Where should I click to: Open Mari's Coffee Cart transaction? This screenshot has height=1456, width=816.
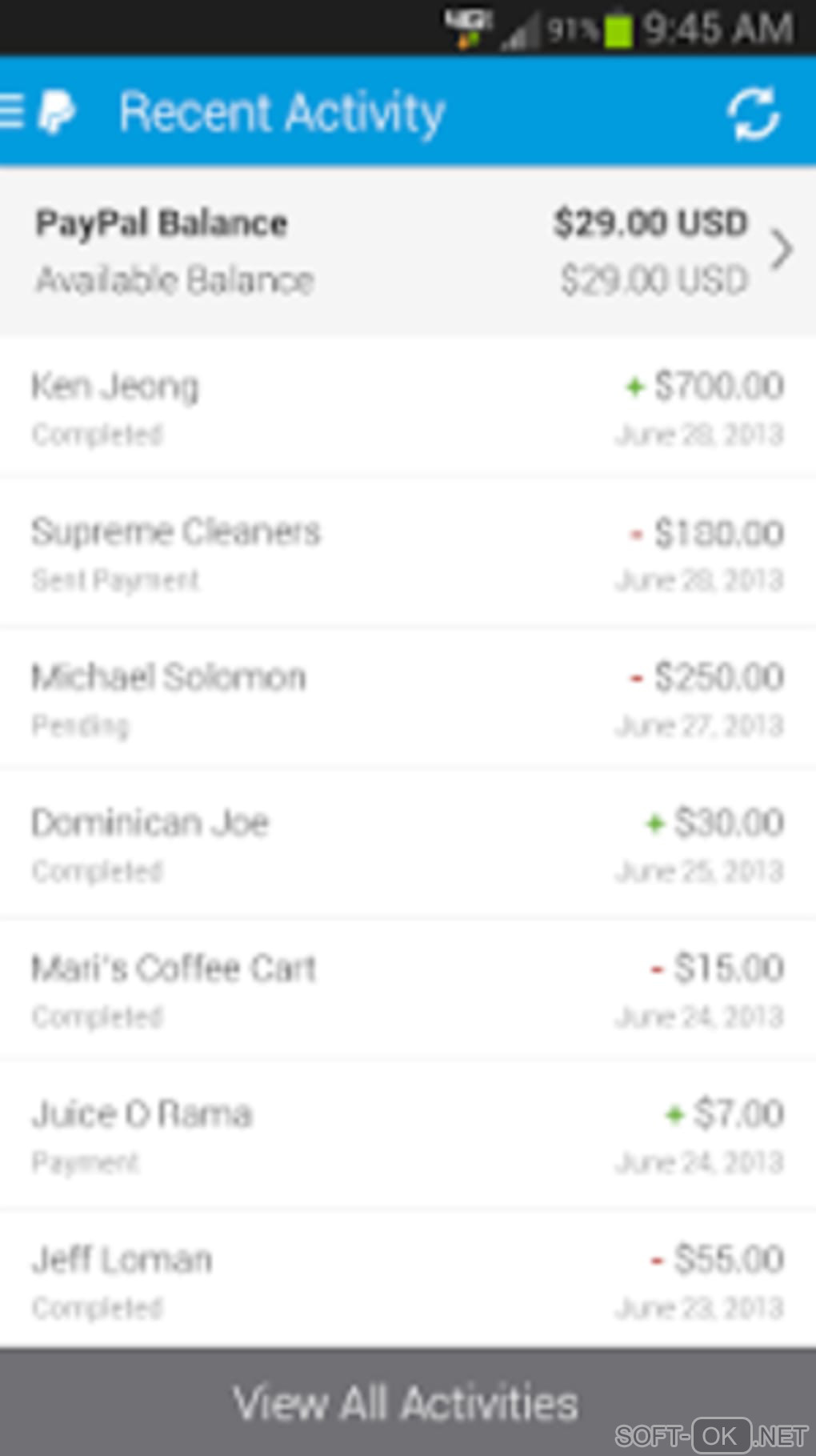pos(408,991)
